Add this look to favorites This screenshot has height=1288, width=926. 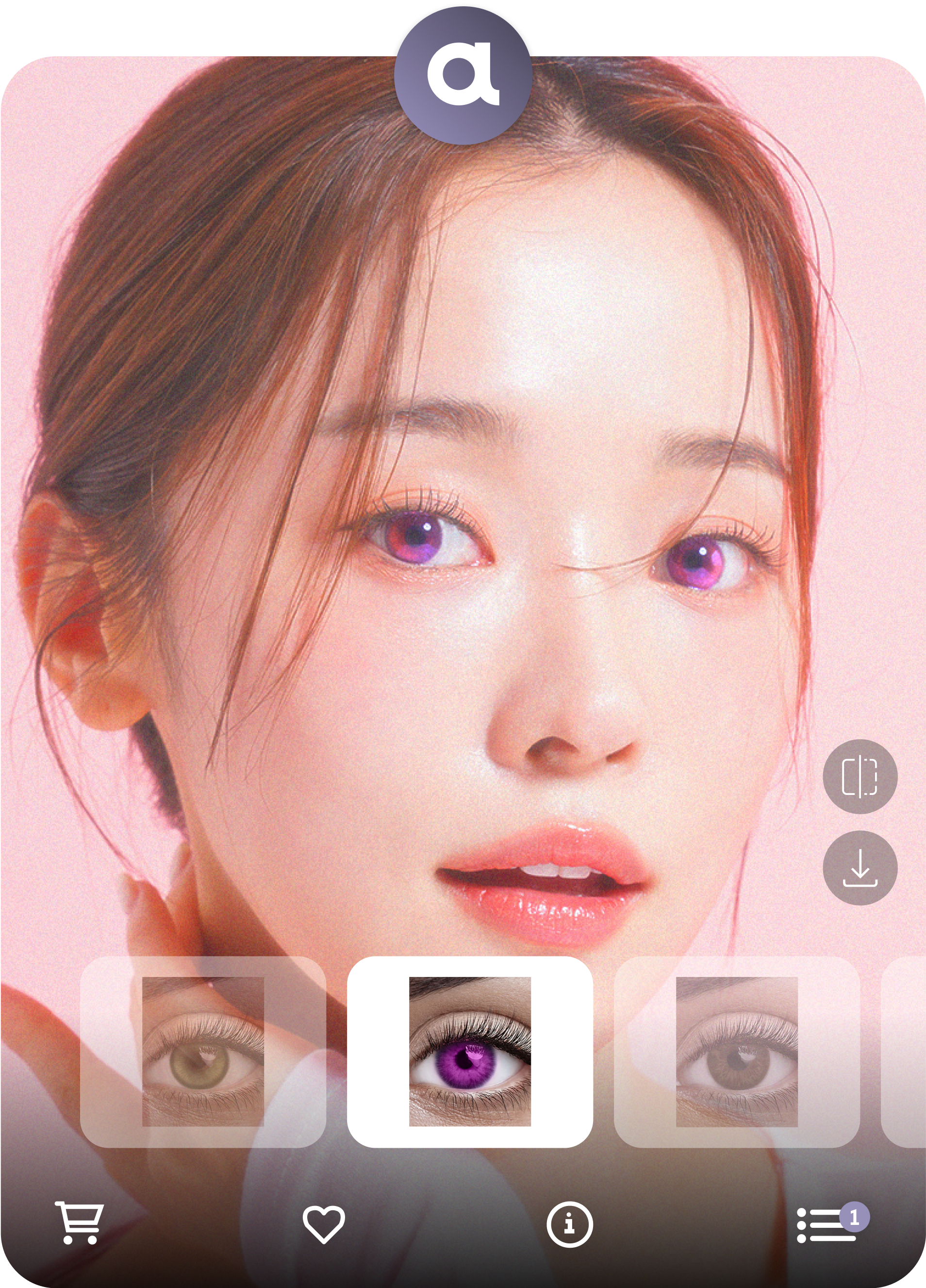tap(324, 1224)
